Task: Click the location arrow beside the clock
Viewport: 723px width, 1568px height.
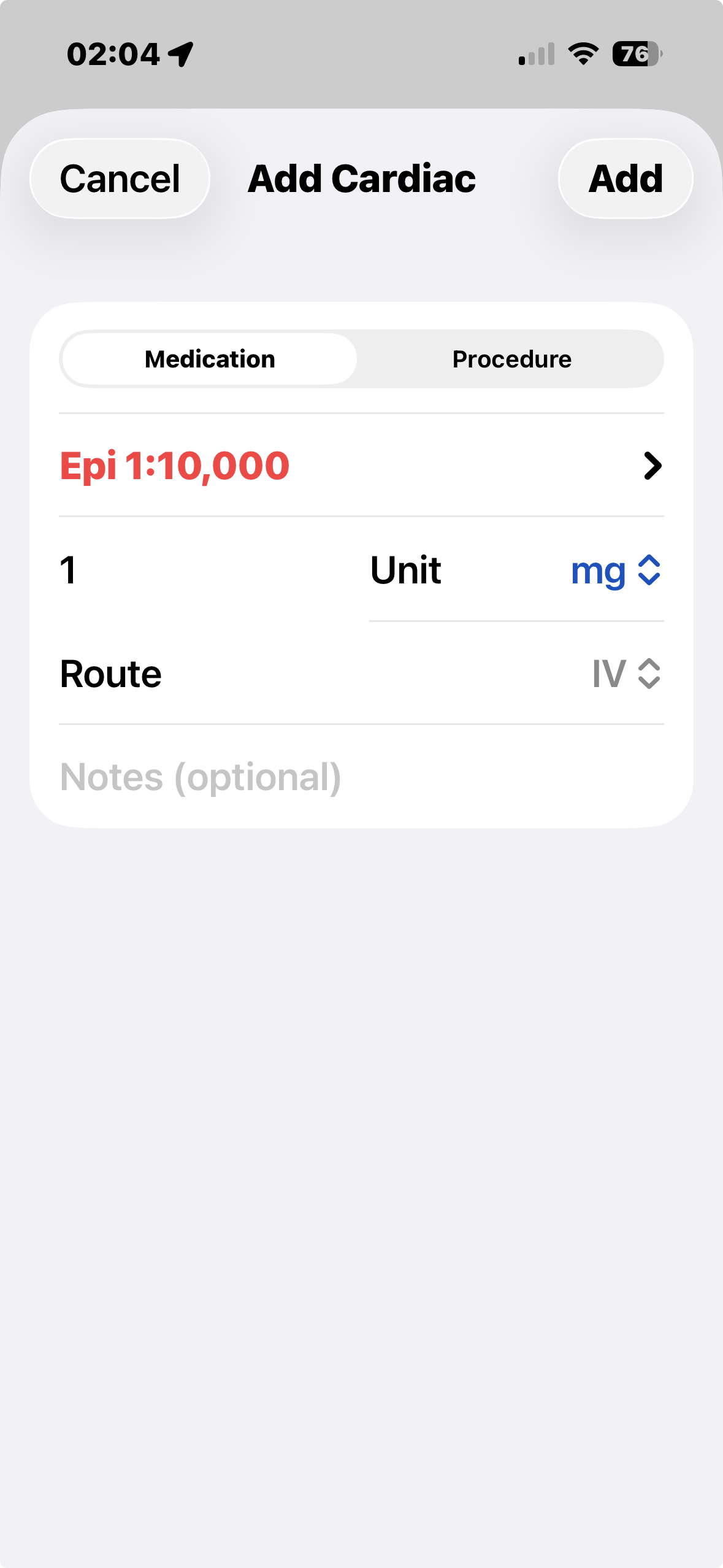Action: pyautogui.click(x=178, y=53)
